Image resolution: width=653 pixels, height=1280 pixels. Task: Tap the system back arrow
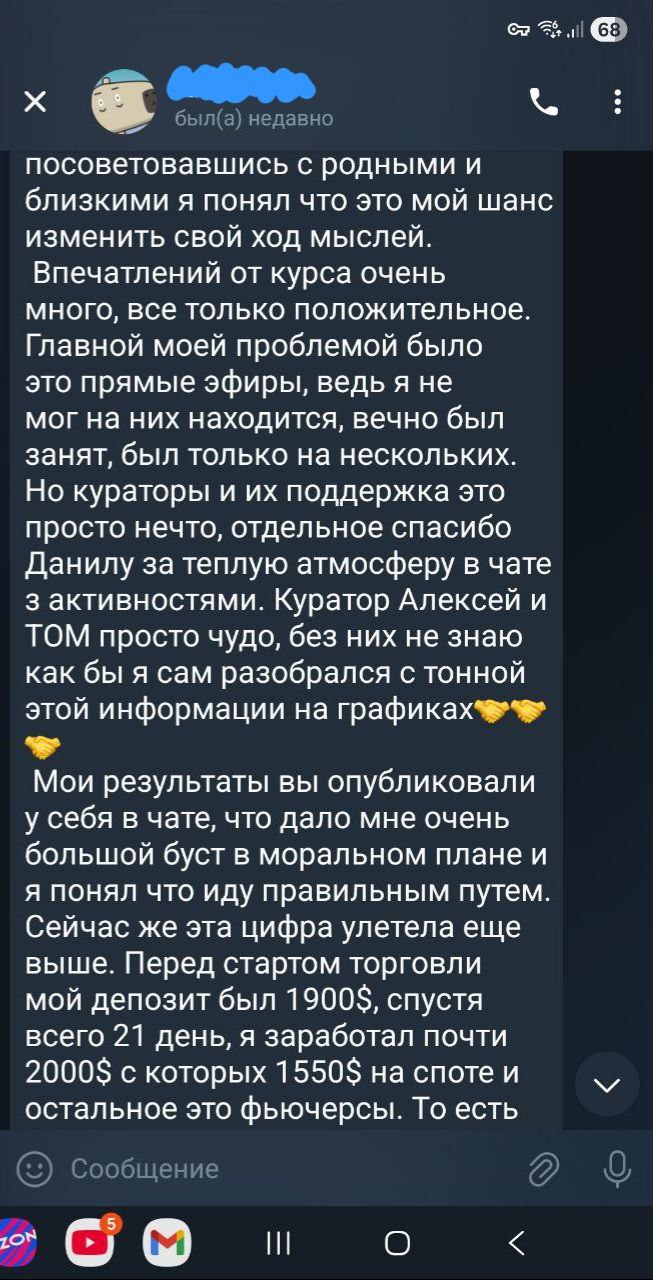516,1243
